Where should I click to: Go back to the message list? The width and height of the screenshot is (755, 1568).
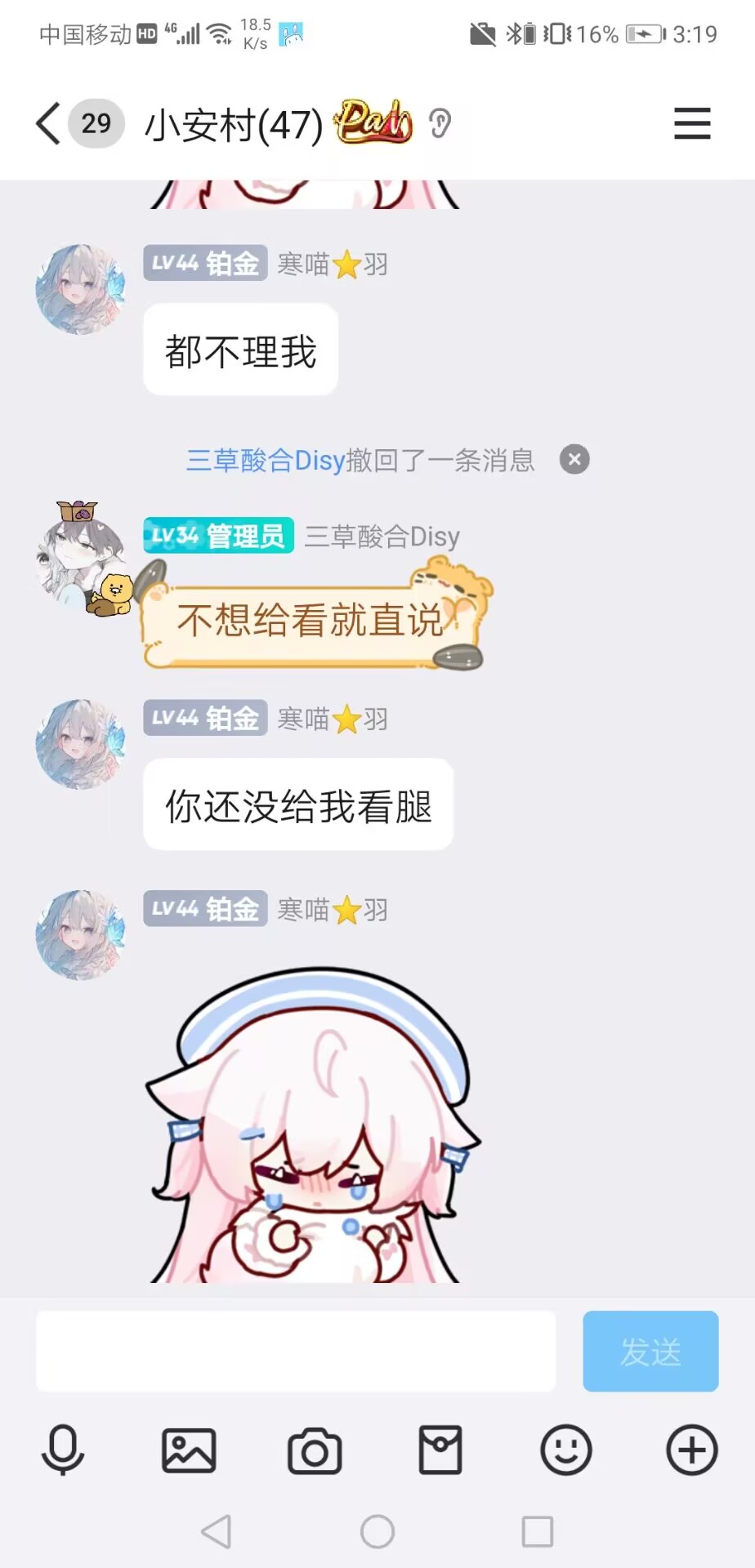click(49, 124)
